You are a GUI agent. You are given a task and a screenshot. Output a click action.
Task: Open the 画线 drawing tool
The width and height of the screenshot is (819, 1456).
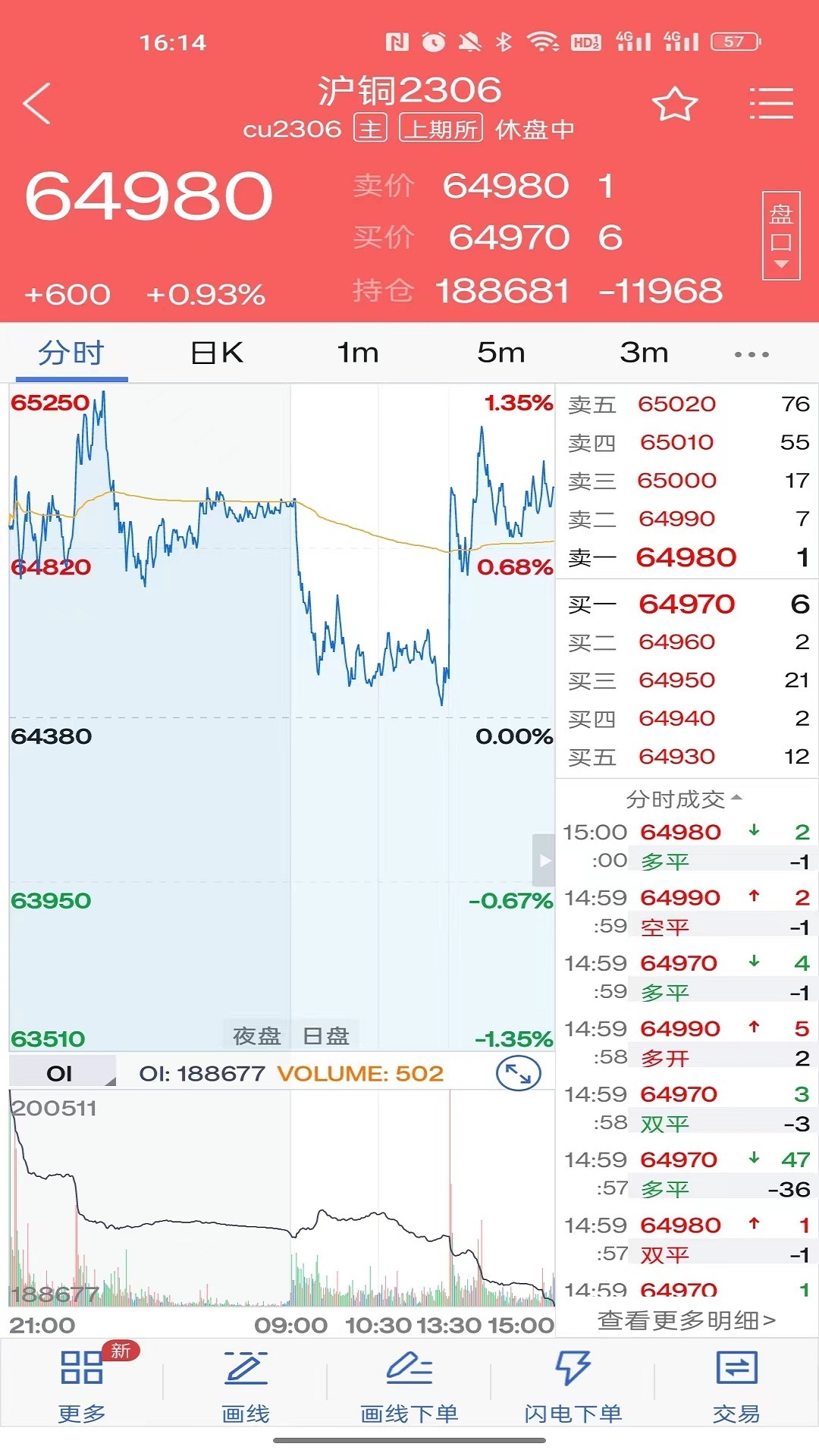coord(246,1386)
